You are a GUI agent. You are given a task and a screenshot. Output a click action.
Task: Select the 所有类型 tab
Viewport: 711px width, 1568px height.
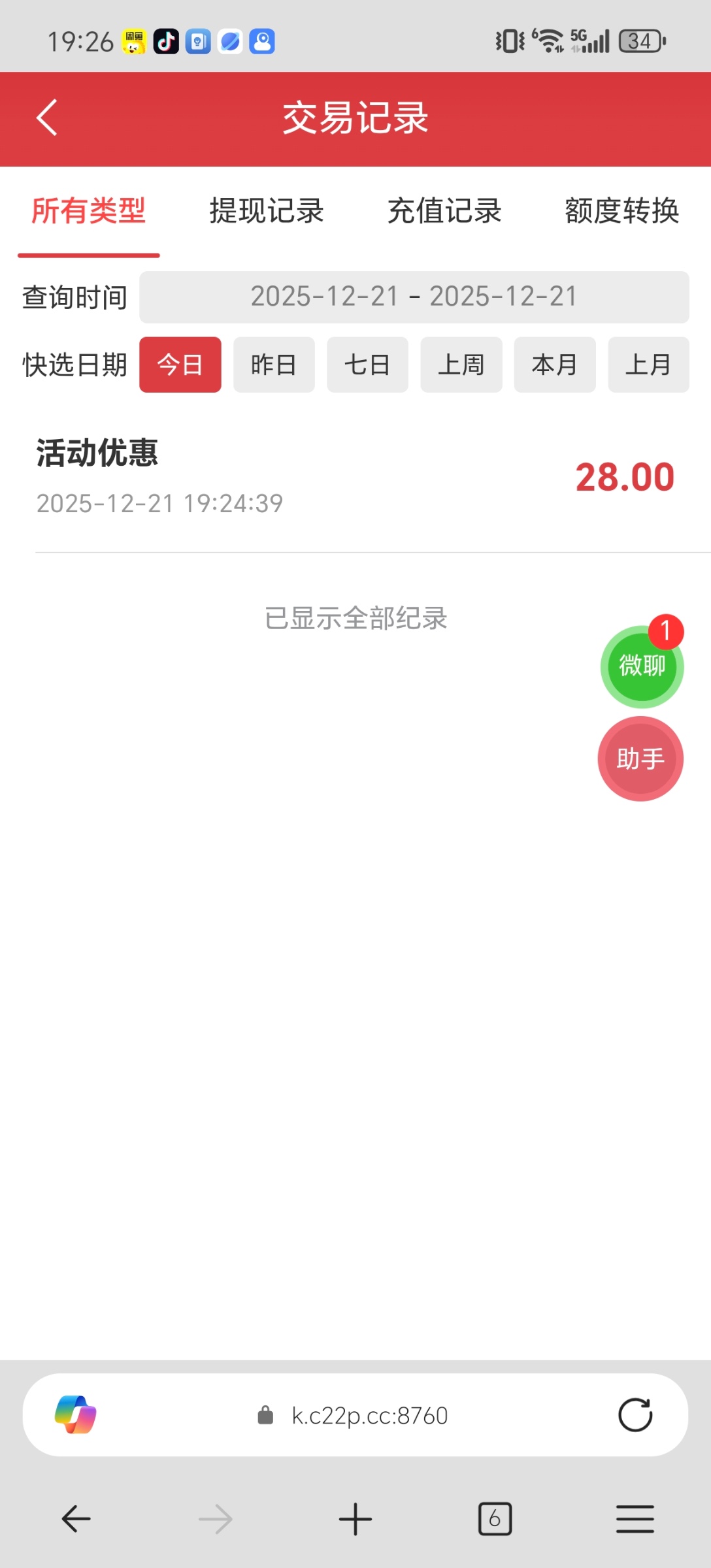[x=89, y=211]
